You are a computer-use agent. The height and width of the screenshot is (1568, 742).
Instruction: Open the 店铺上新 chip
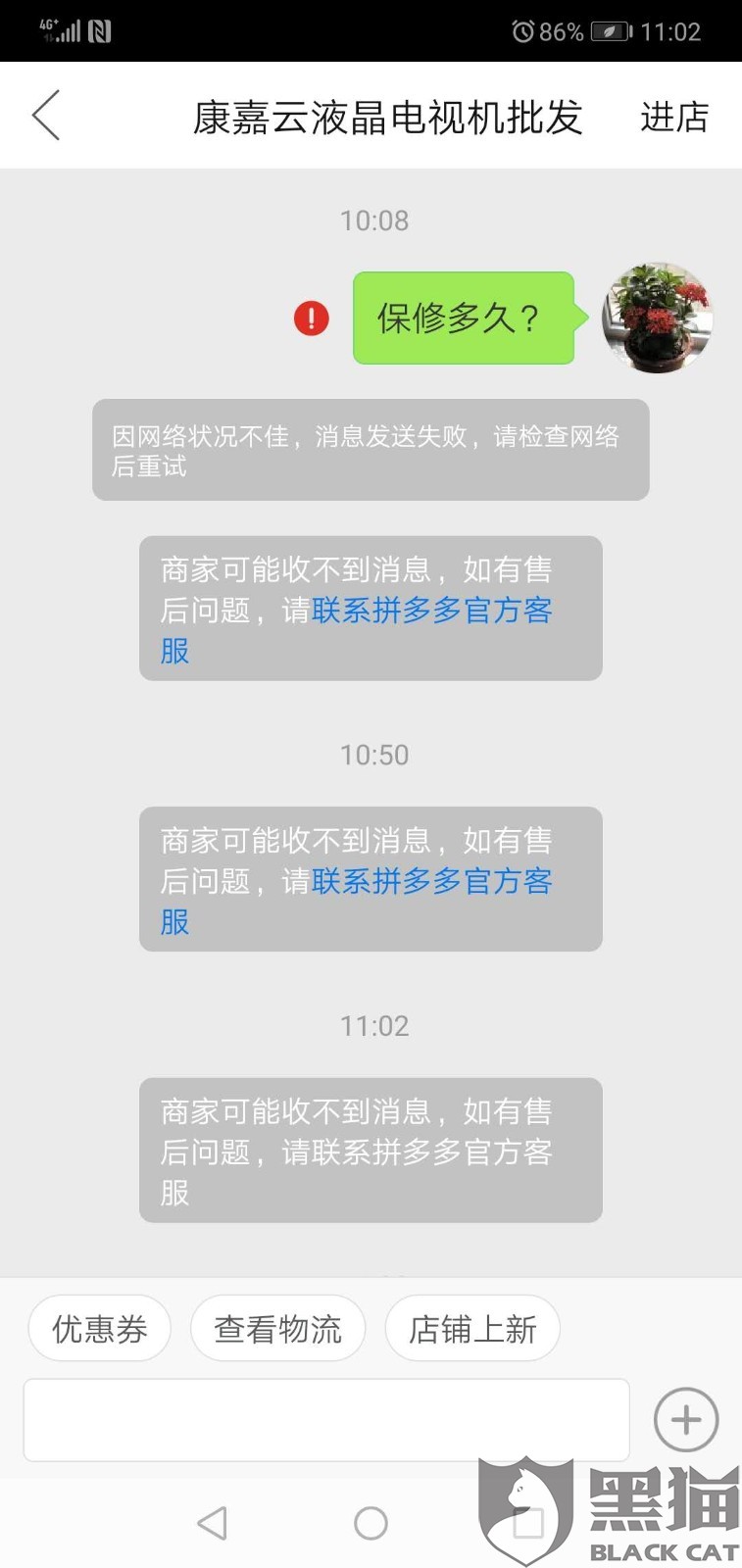(472, 1328)
